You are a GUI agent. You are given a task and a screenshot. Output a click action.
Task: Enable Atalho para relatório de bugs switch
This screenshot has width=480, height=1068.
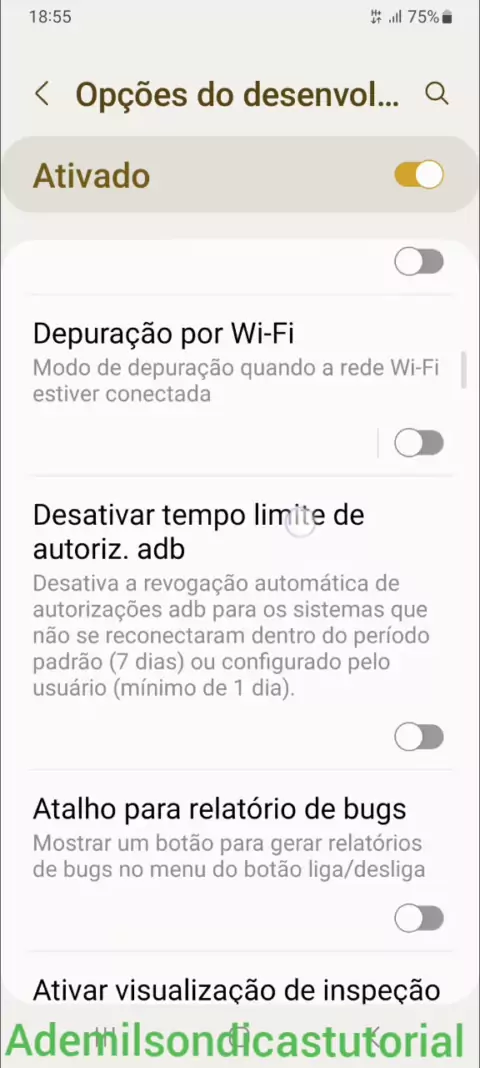coord(419,918)
